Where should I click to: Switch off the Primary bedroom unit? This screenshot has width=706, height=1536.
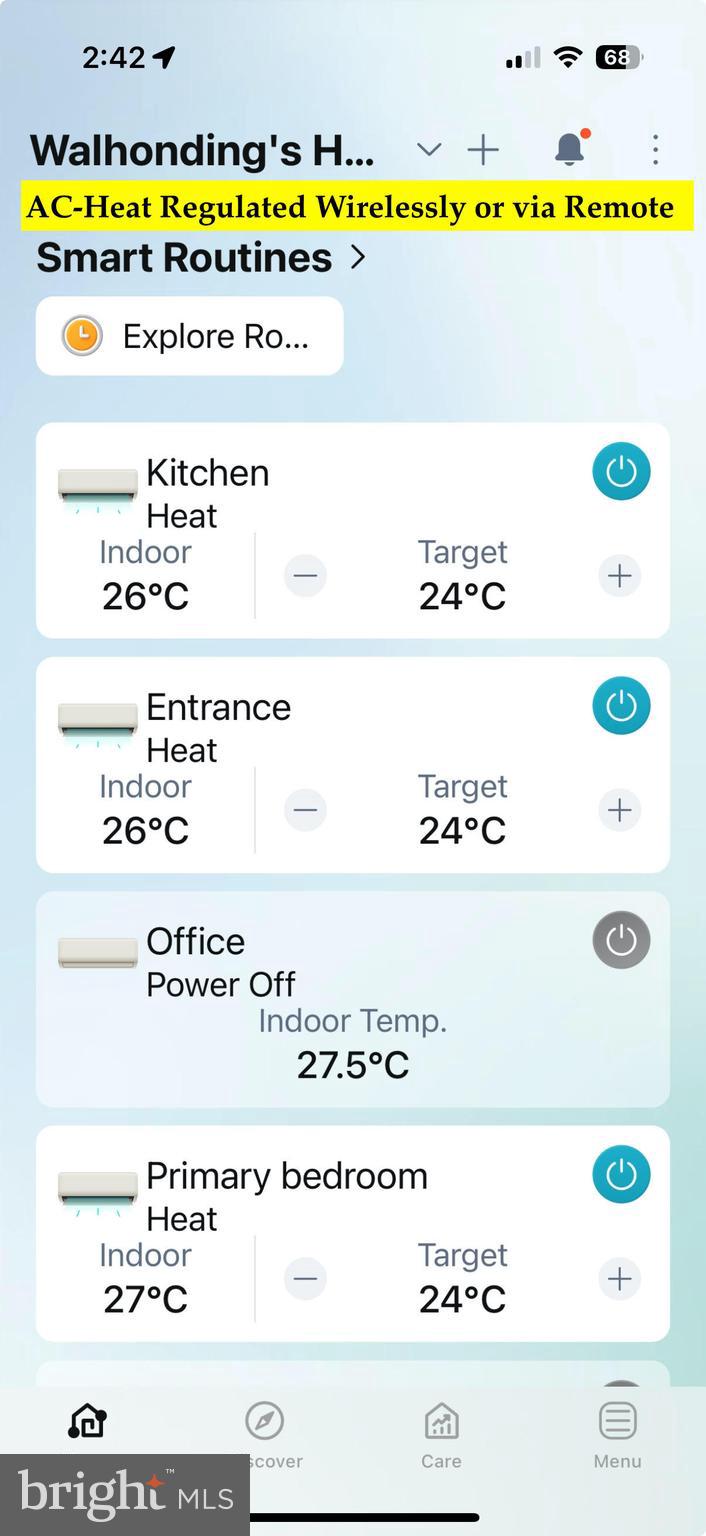[621, 1174]
